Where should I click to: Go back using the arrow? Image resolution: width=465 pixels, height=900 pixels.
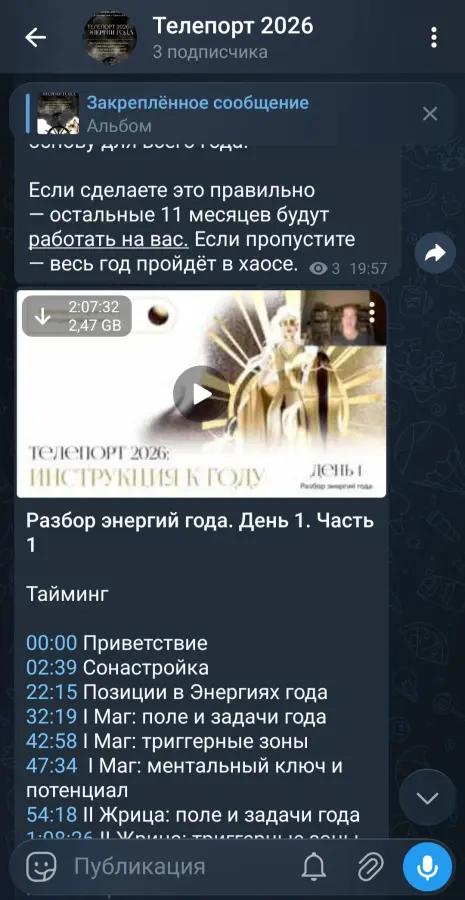(35, 38)
